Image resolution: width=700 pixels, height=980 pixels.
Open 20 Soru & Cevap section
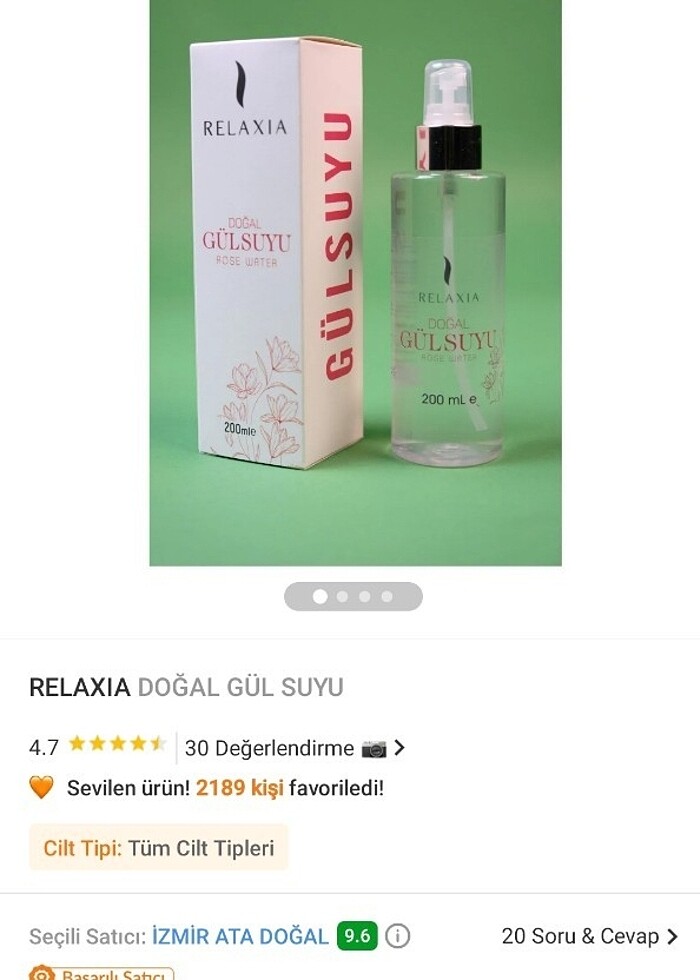click(x=589, y=937)
